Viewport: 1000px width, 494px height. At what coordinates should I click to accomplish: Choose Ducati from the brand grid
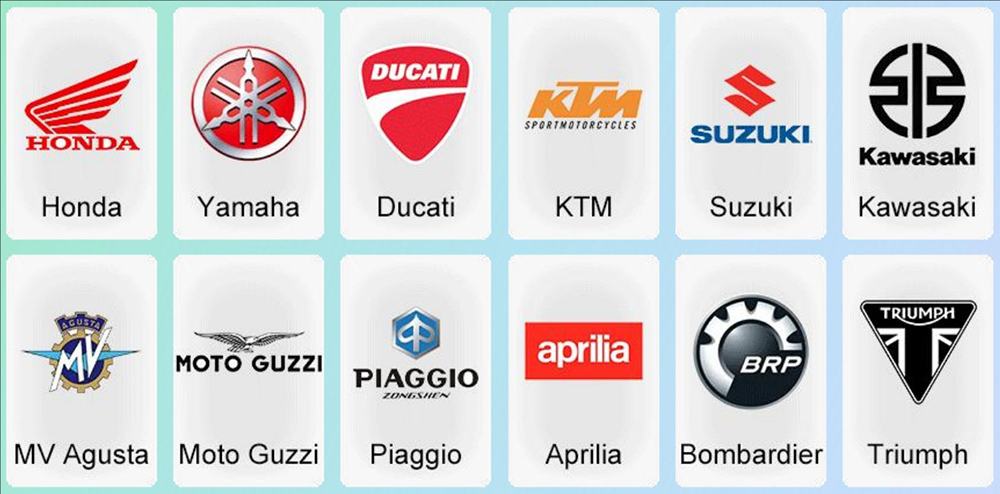pyautogui.click(x=415, y=125)
